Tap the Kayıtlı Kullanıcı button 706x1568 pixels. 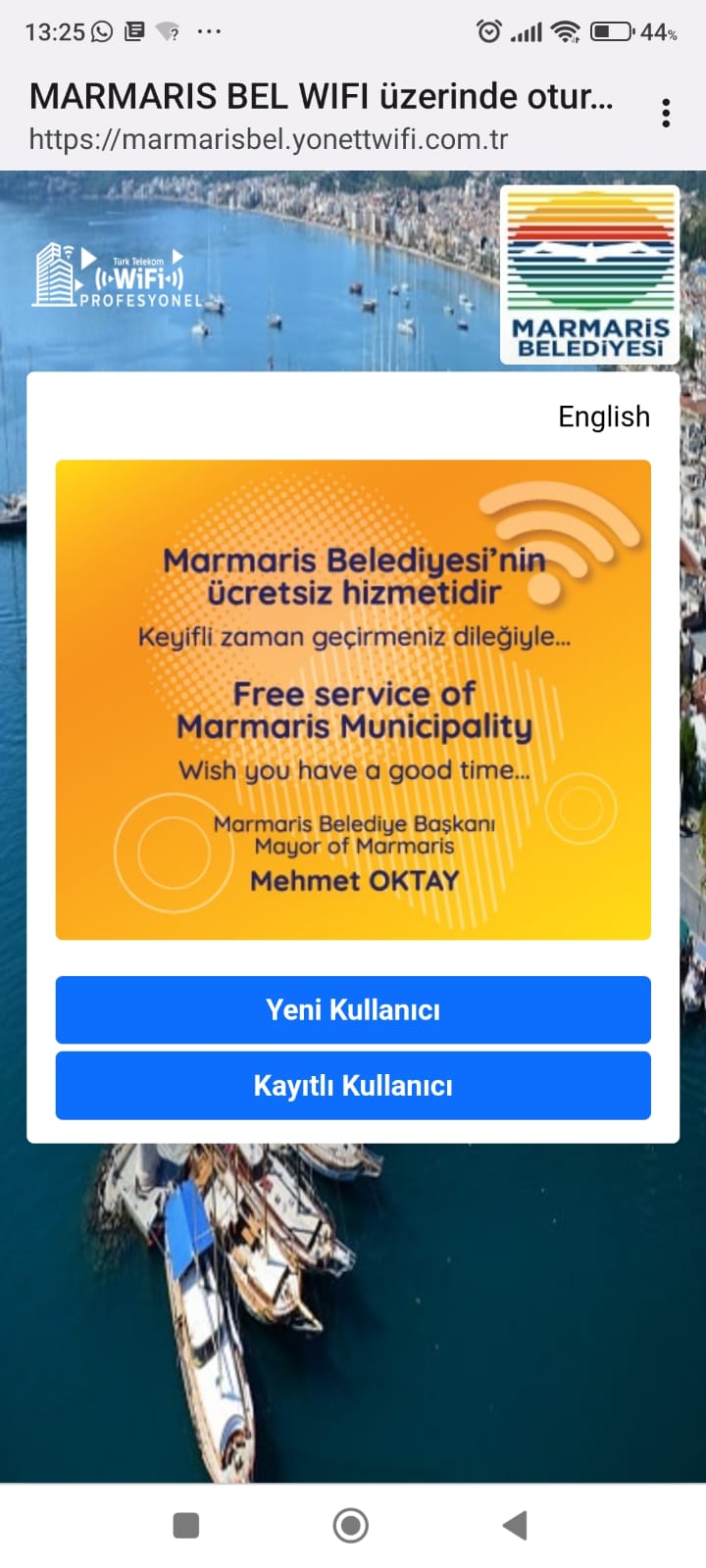353,1085
